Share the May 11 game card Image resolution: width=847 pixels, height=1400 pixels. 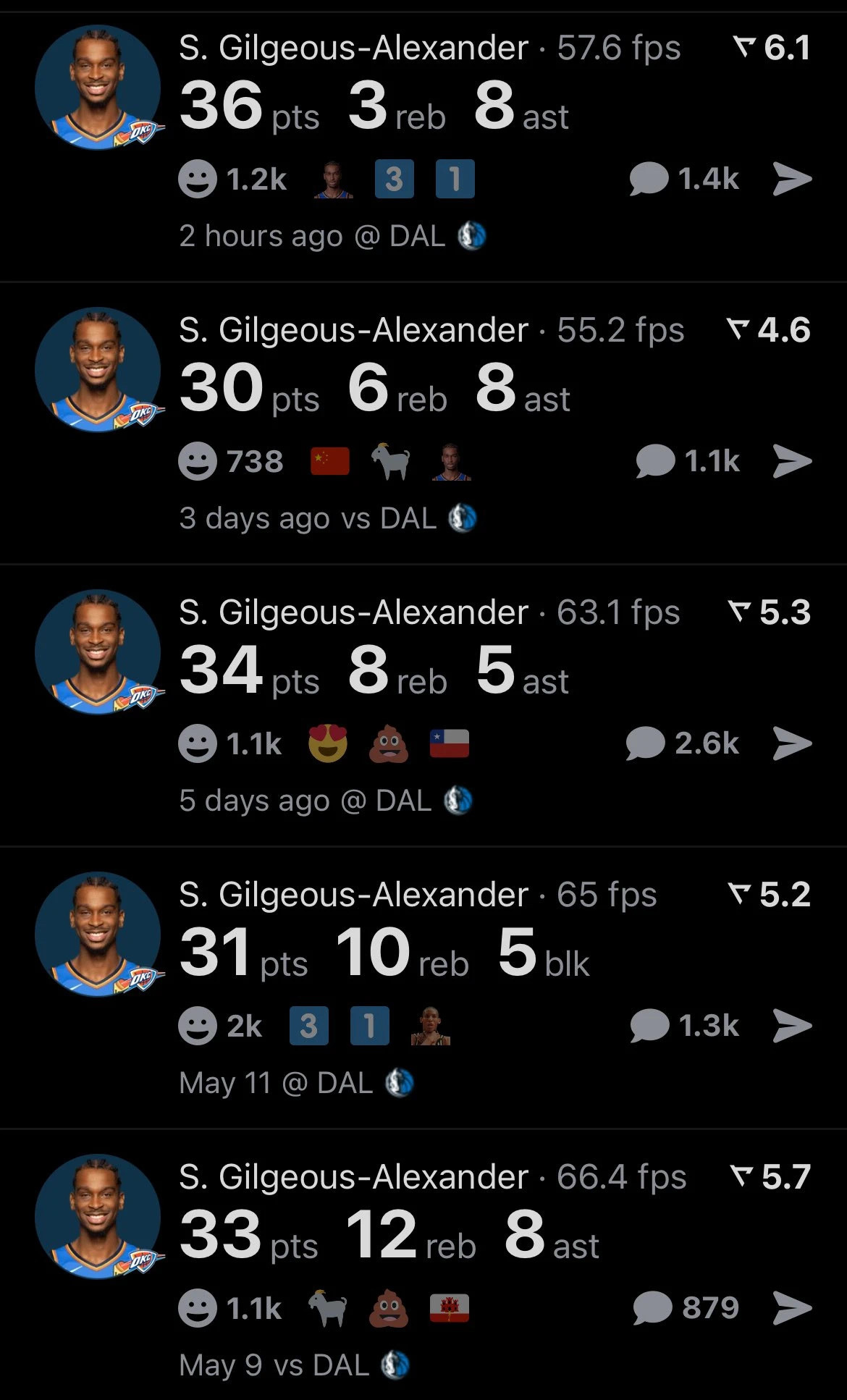(x=792, y=1026)
